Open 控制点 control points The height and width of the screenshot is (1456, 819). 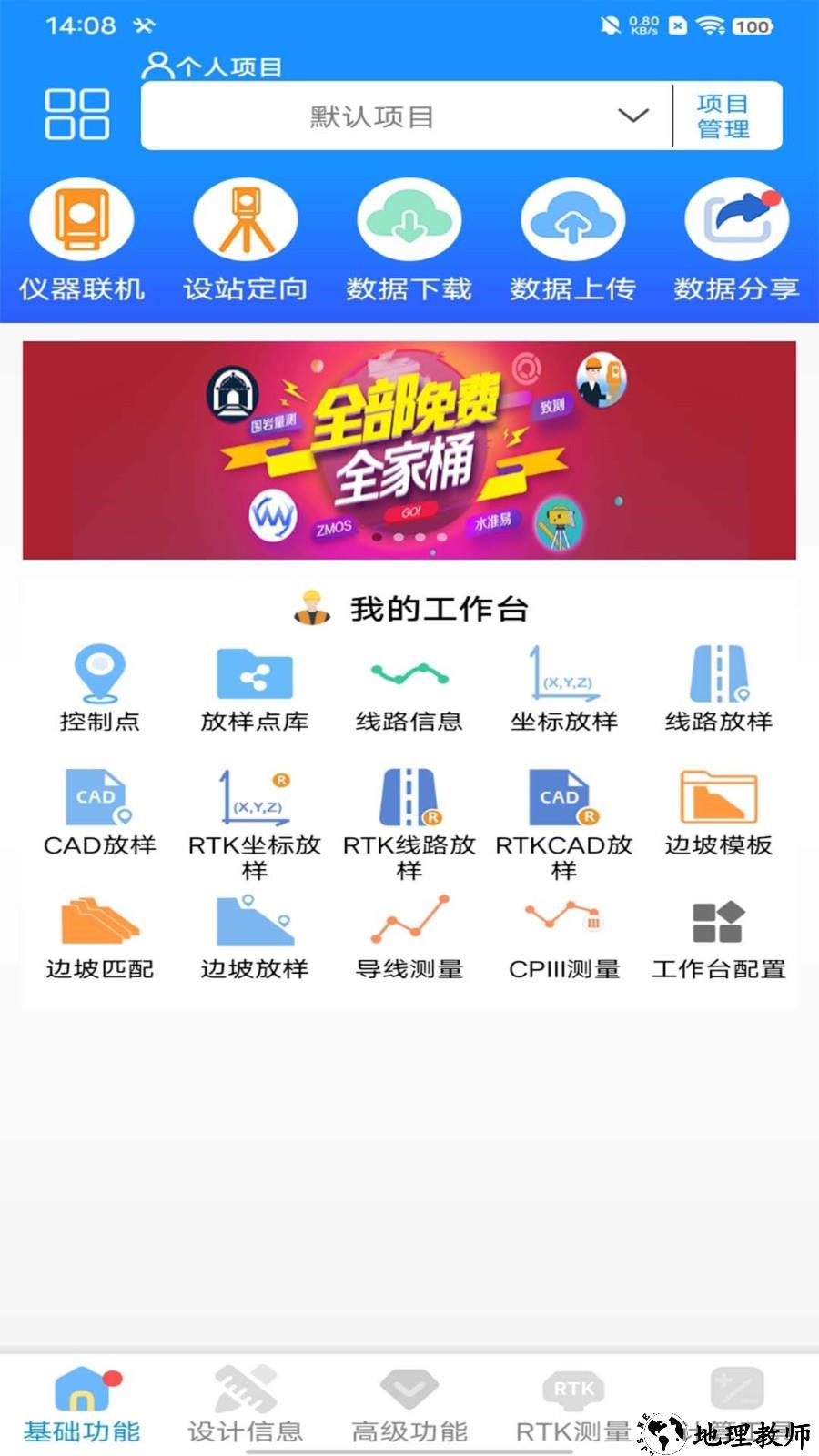click(100, 687)
